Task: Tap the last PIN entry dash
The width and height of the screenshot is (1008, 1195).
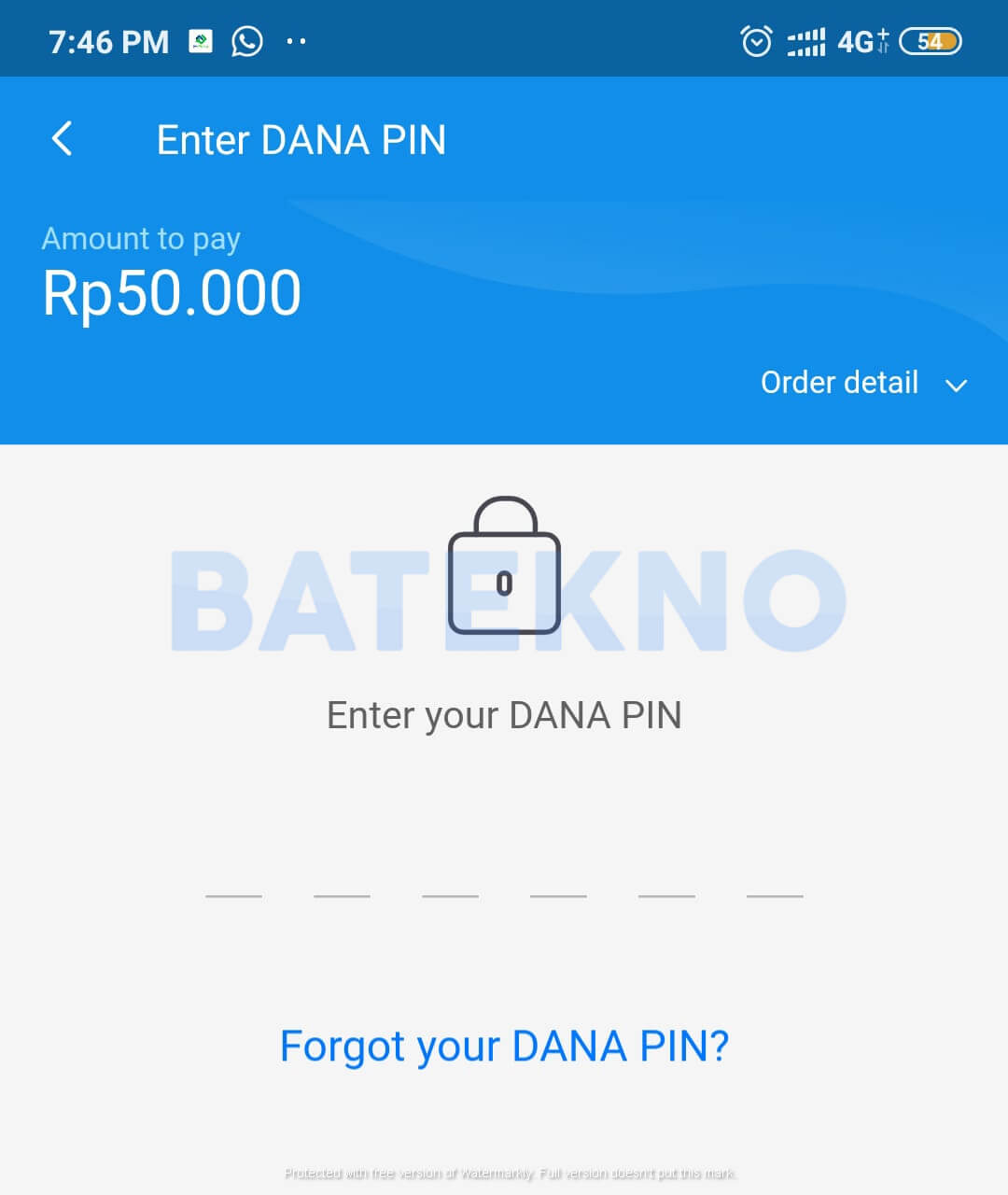Action: 774,894
